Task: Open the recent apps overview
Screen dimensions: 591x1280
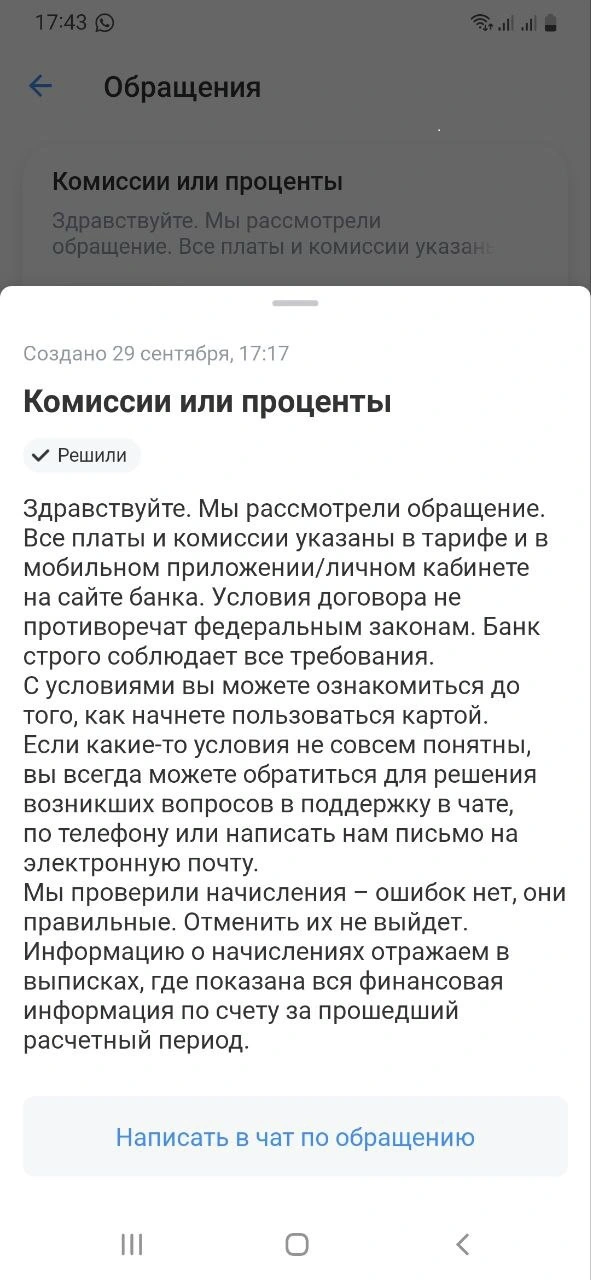Action: pos(132,1244)
